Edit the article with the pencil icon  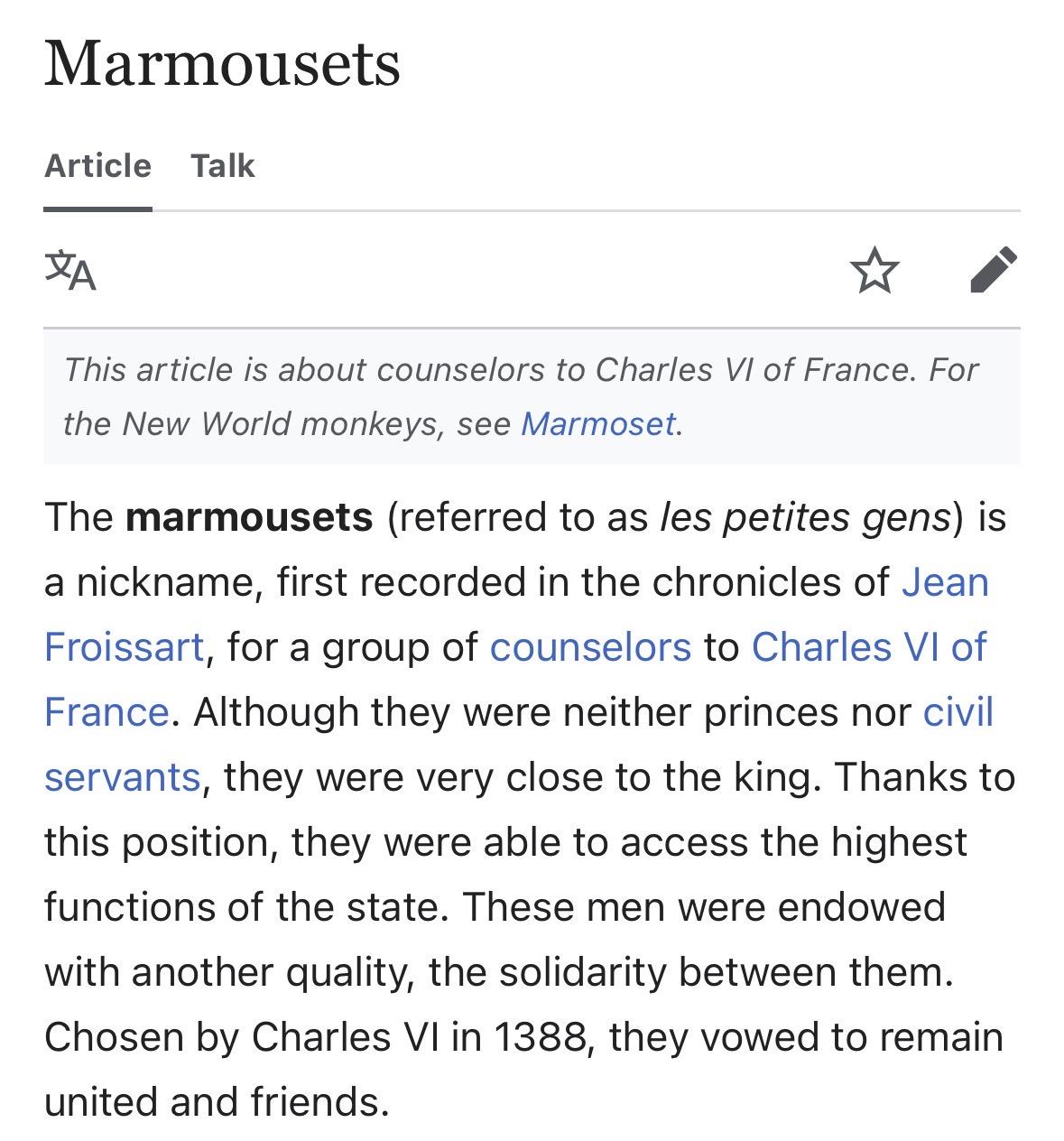[993, 270]
